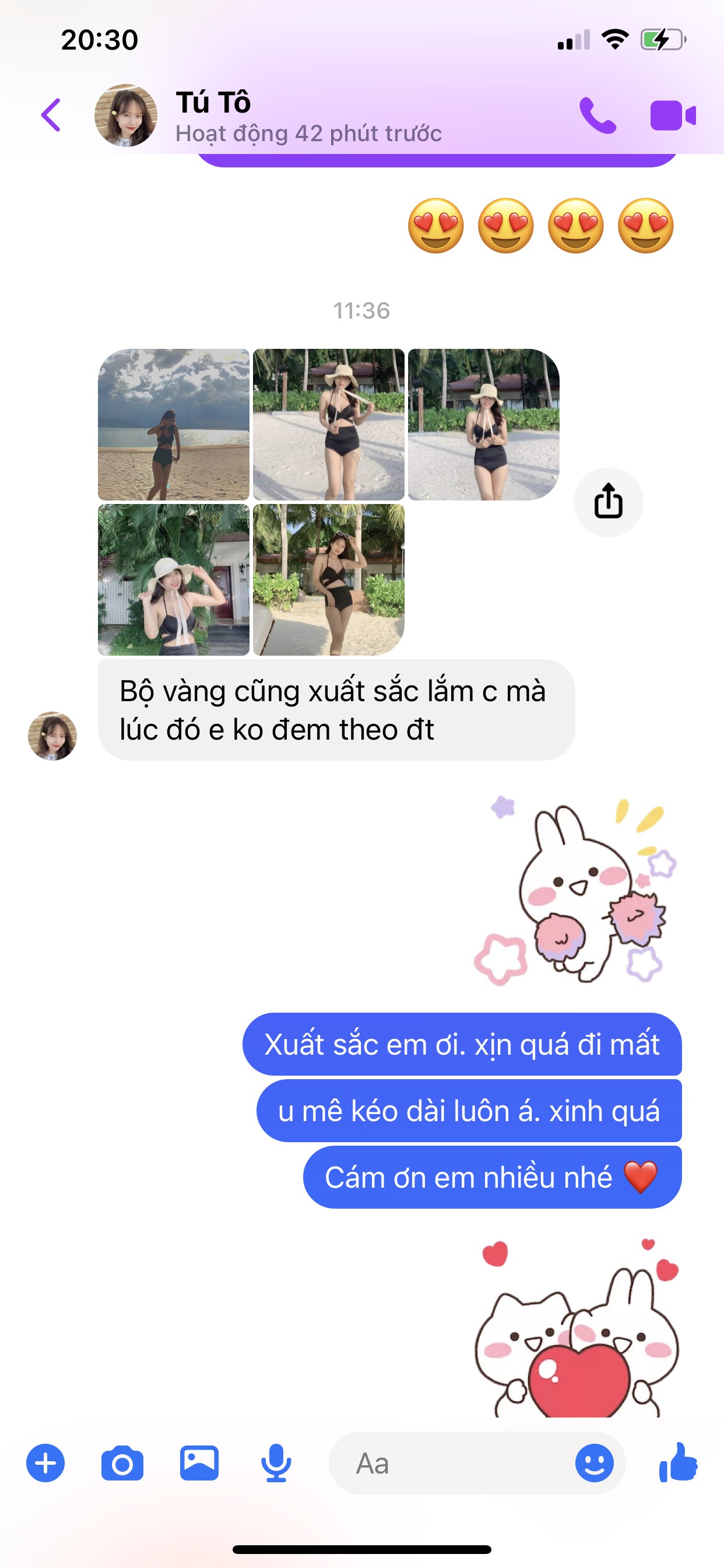724x1568 pixels.
Task: Focus the Aa message input field
Action: click(450, 1462)
